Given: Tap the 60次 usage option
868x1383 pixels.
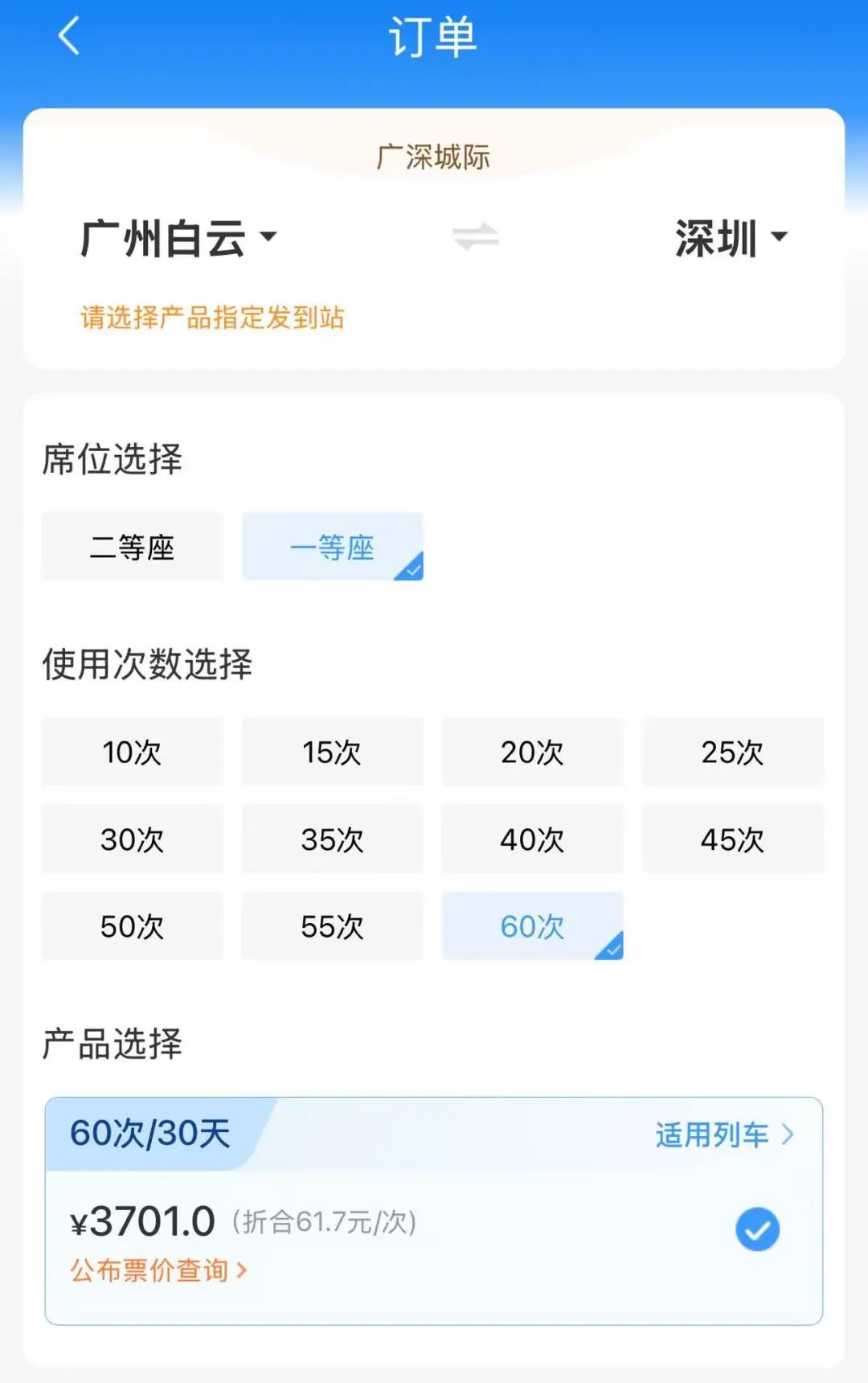Looking at the screenshot, I should tap(532, 926).
